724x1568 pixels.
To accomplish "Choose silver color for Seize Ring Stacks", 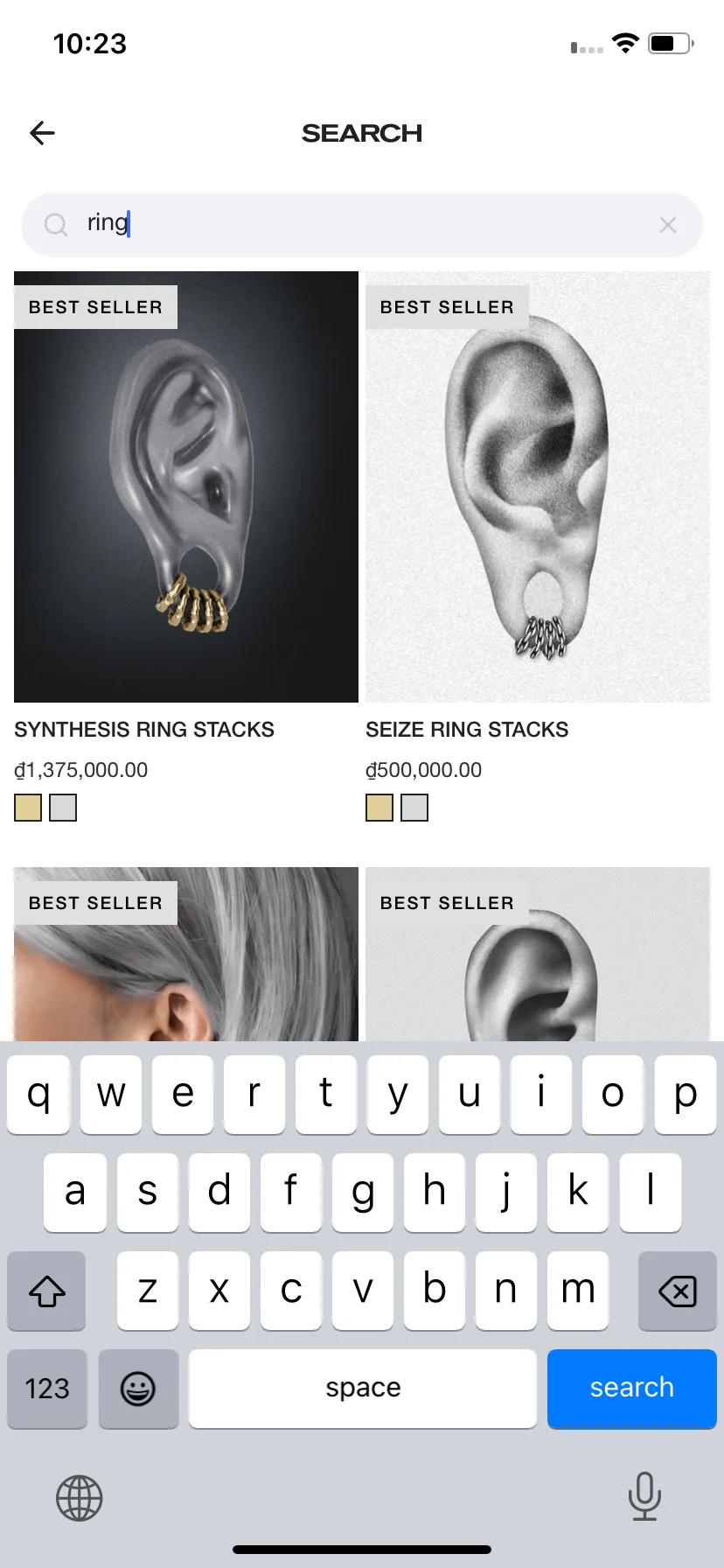I will [414, 808].
